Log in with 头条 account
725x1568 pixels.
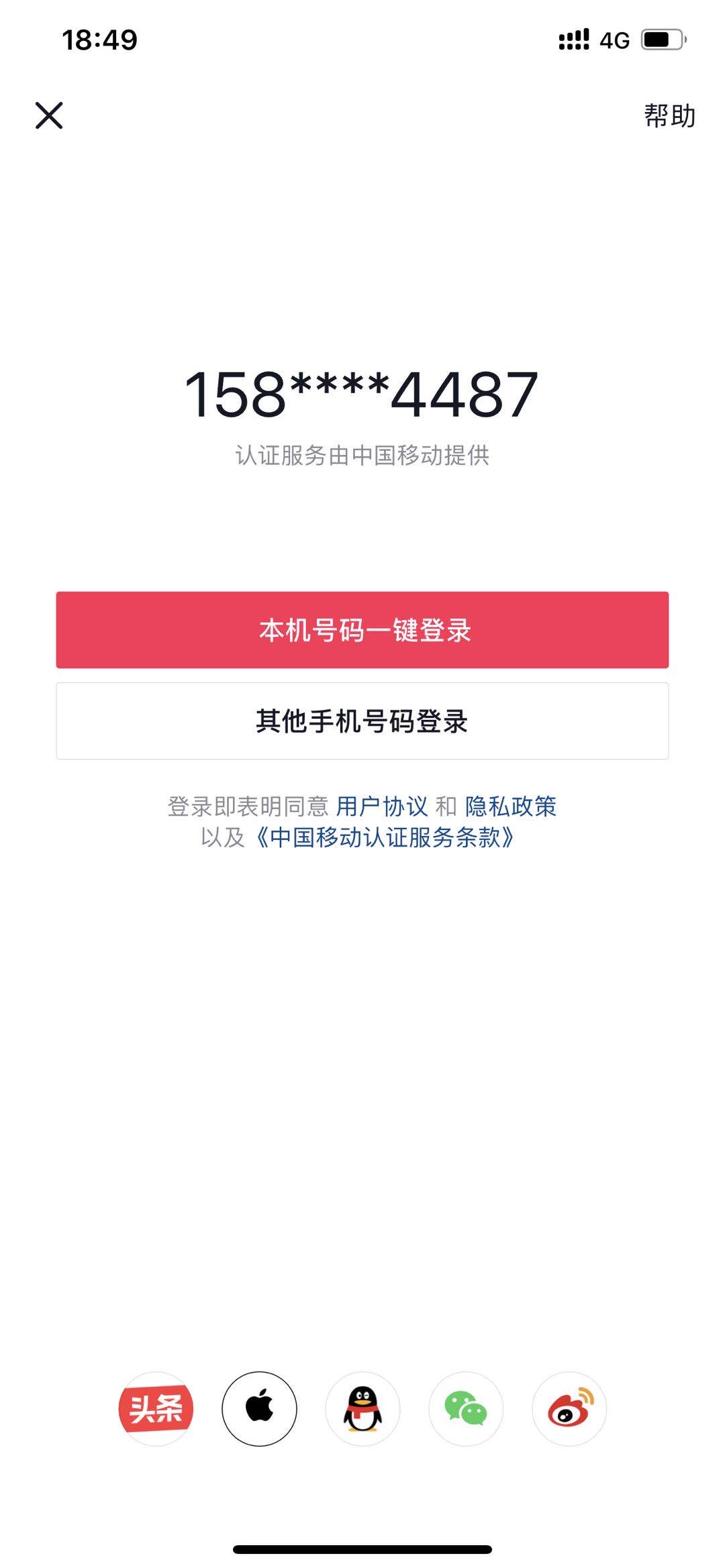pos(156,1408)
